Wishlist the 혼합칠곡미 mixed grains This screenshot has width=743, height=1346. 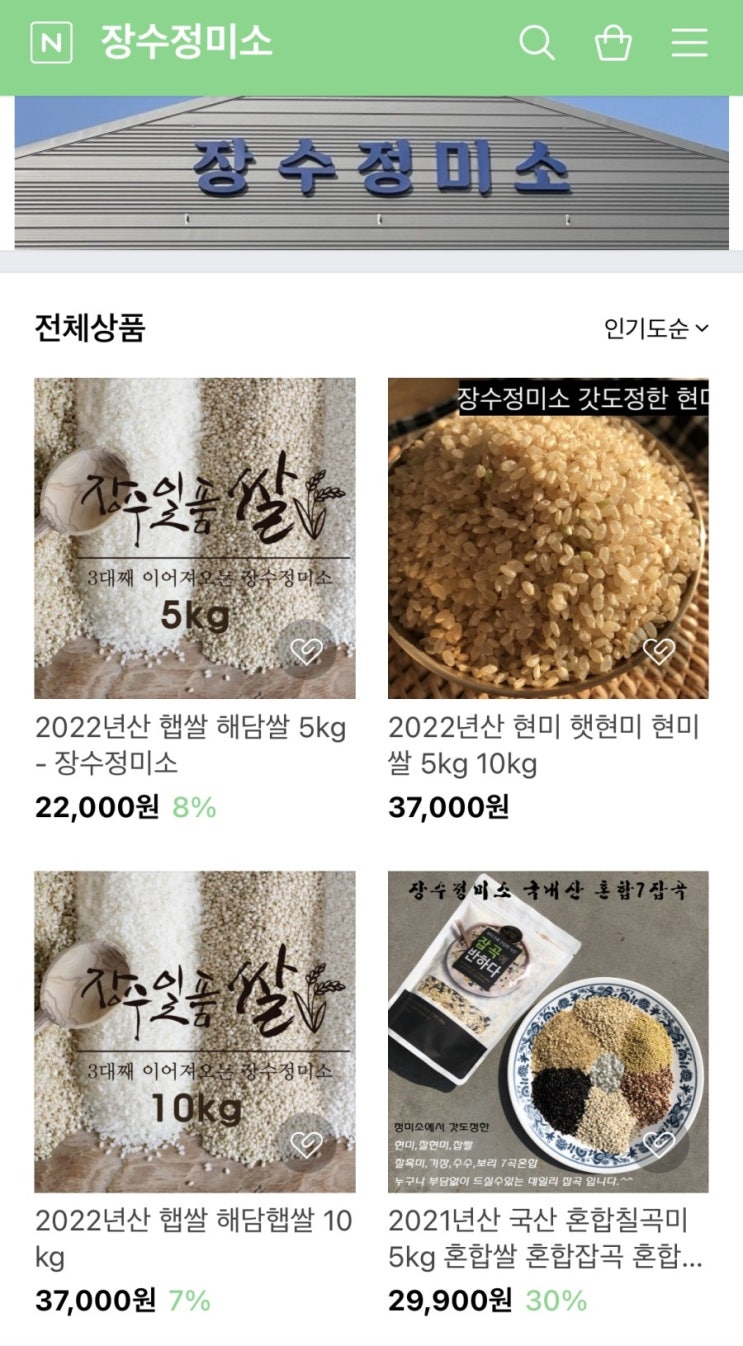click(x=659, y=1144)
